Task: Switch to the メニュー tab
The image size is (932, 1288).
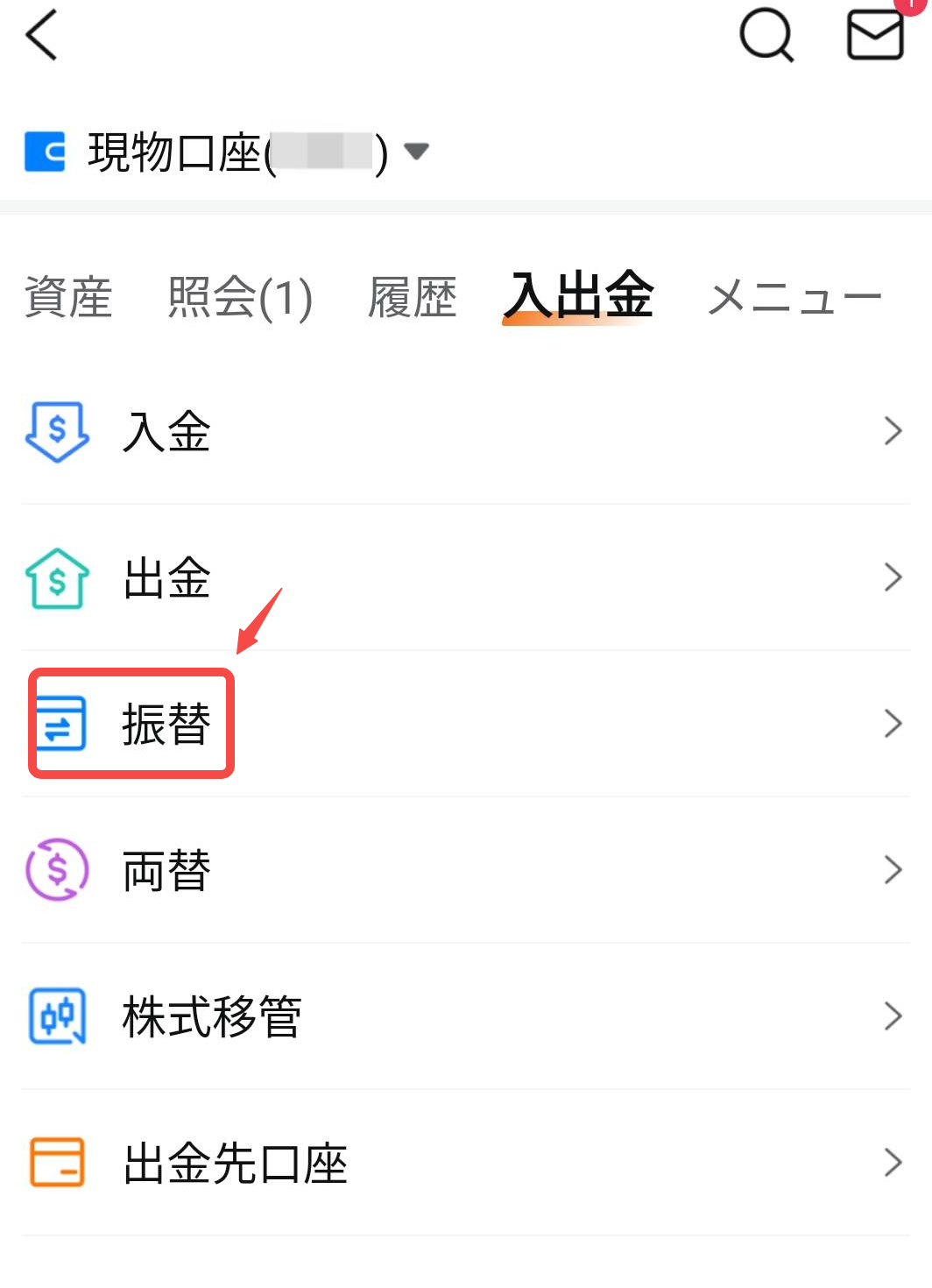Action: pos(794,297)
